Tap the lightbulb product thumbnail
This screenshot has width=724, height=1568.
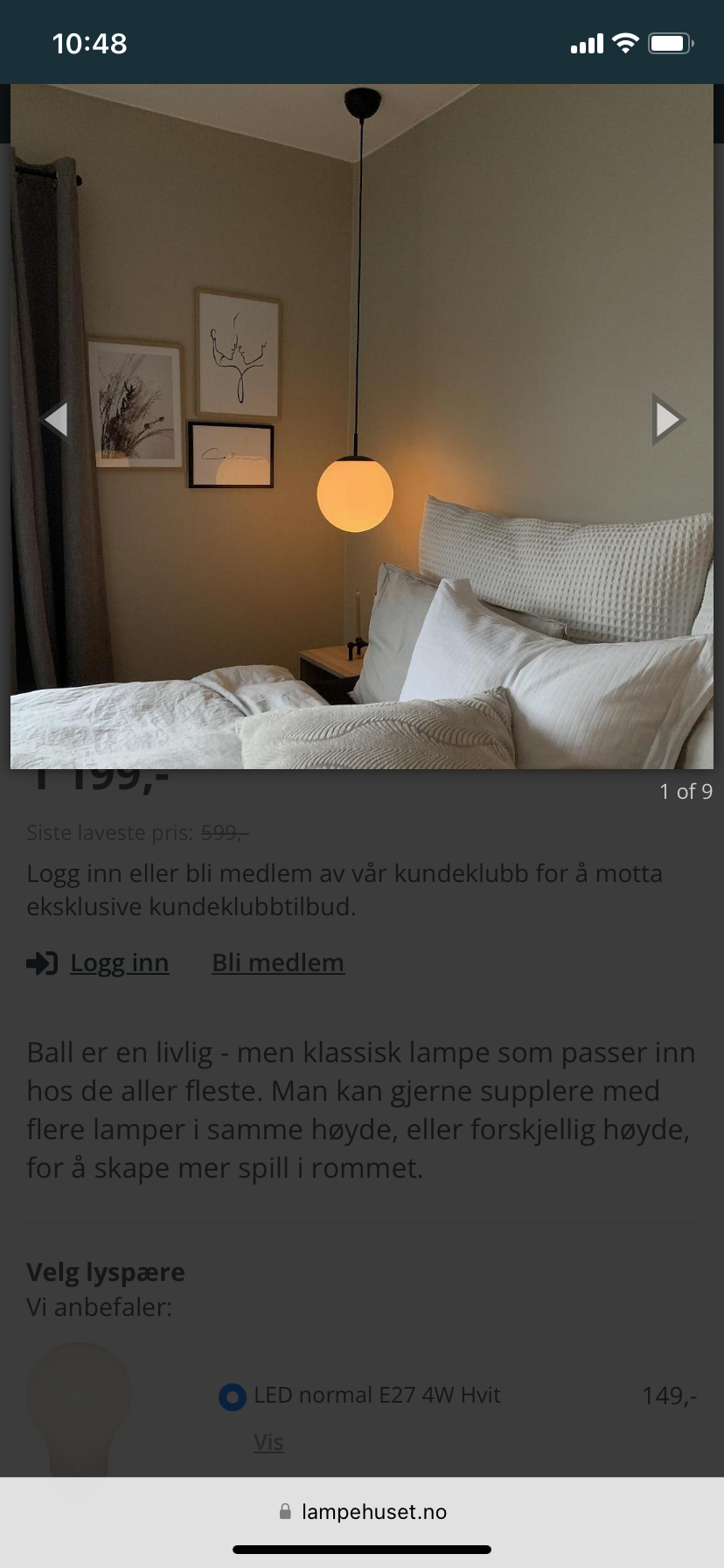click(79, 1417)
